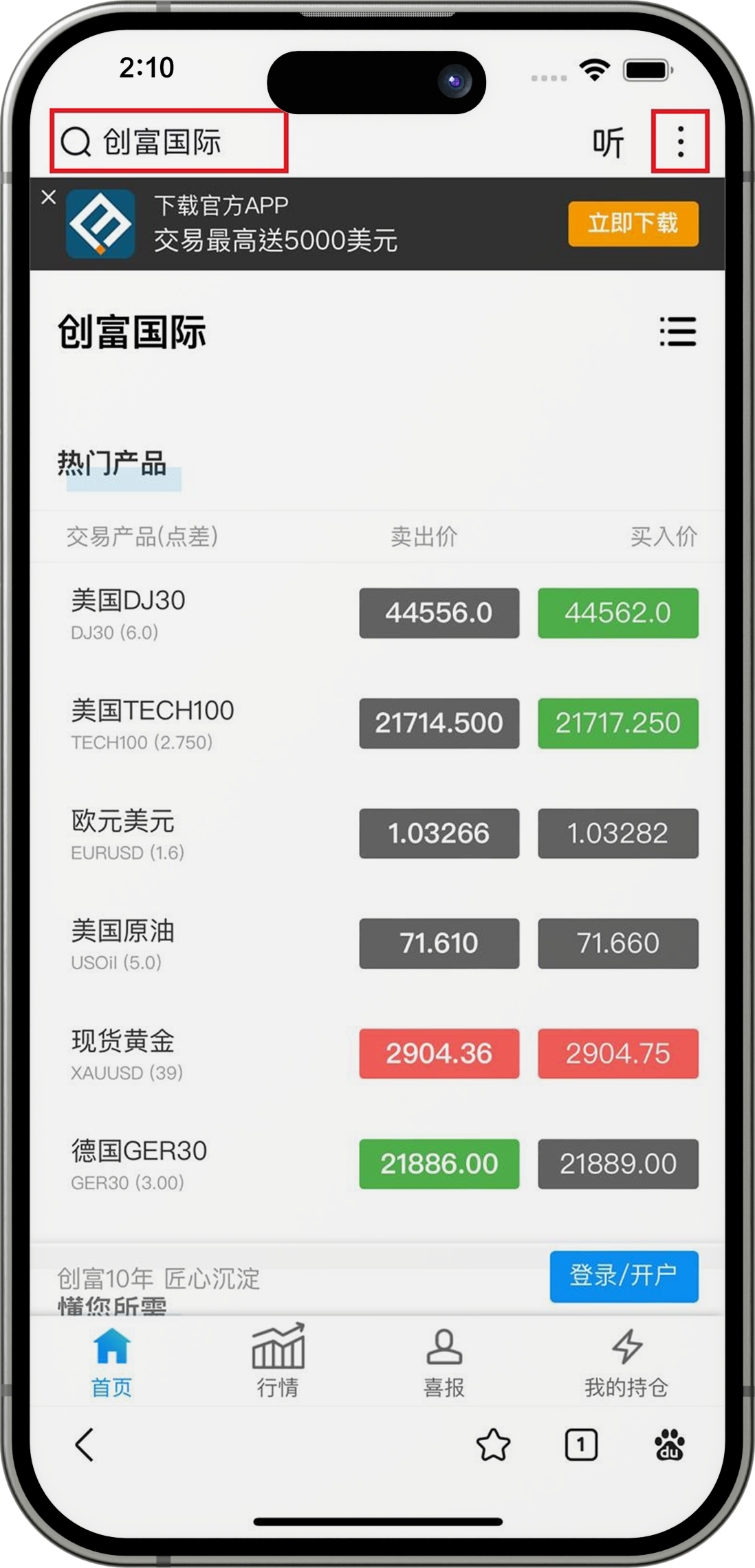The height and width of the screenshot is (1568, 755).
Task: Open the 欧元美元 EURUSD product row
Action: point(377,834)
